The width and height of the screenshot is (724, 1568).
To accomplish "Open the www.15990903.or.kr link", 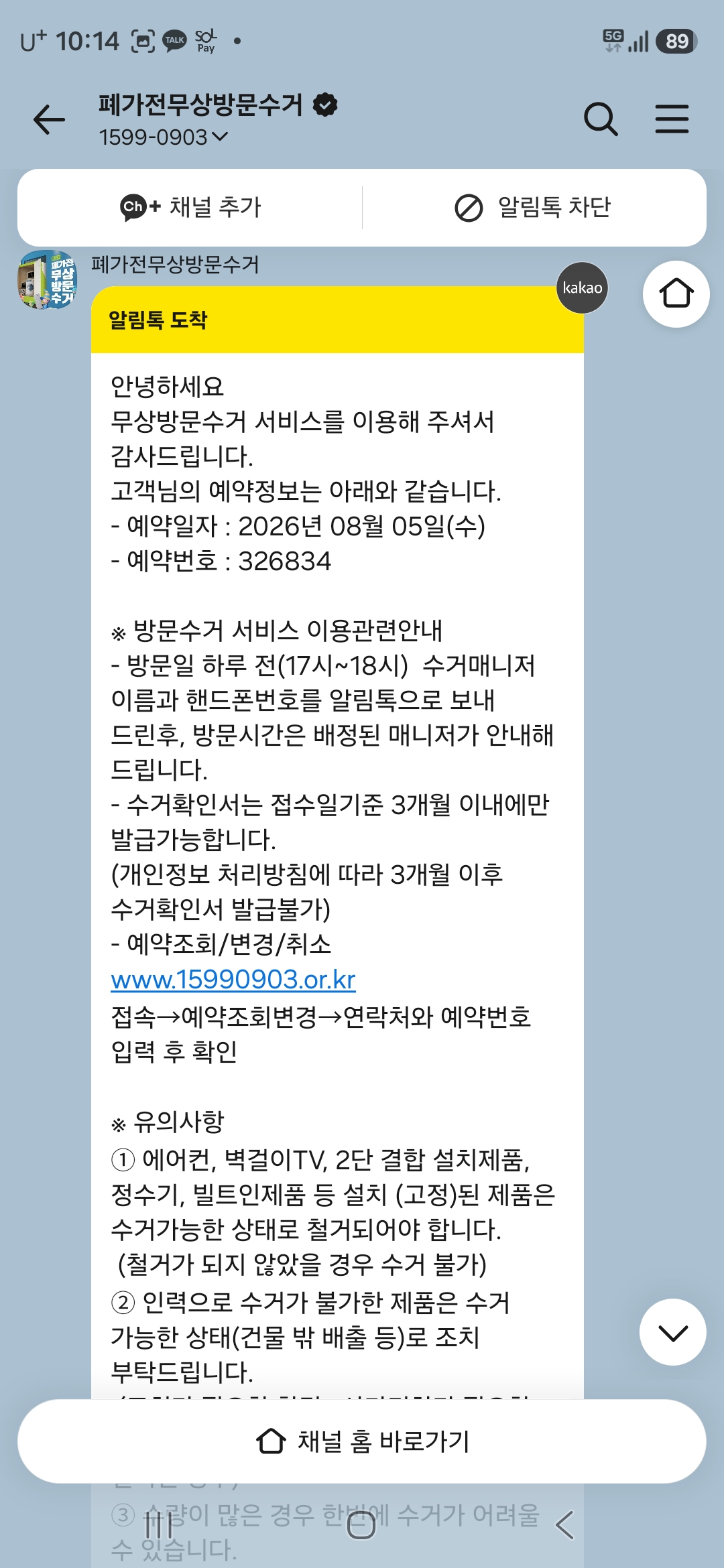I will coord(233,980).
